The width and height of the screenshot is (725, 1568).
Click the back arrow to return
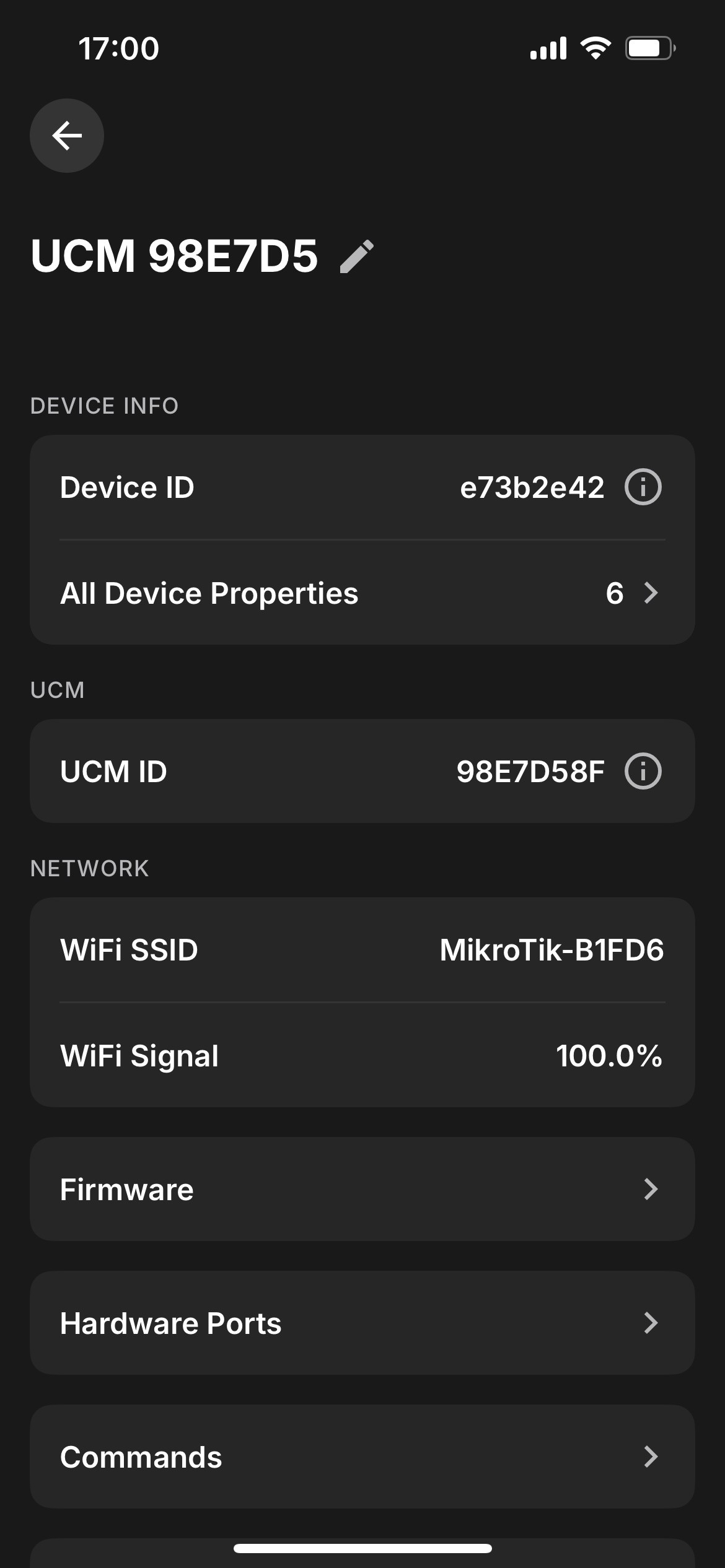pos(66,136)
